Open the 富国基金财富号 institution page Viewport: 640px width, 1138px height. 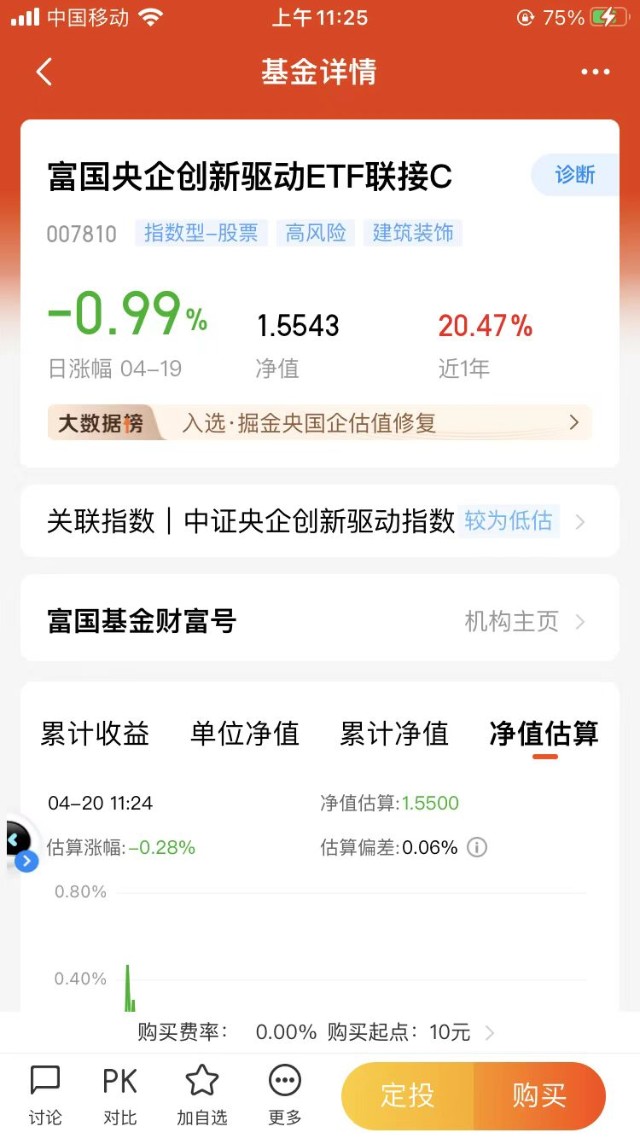point(320,621)
